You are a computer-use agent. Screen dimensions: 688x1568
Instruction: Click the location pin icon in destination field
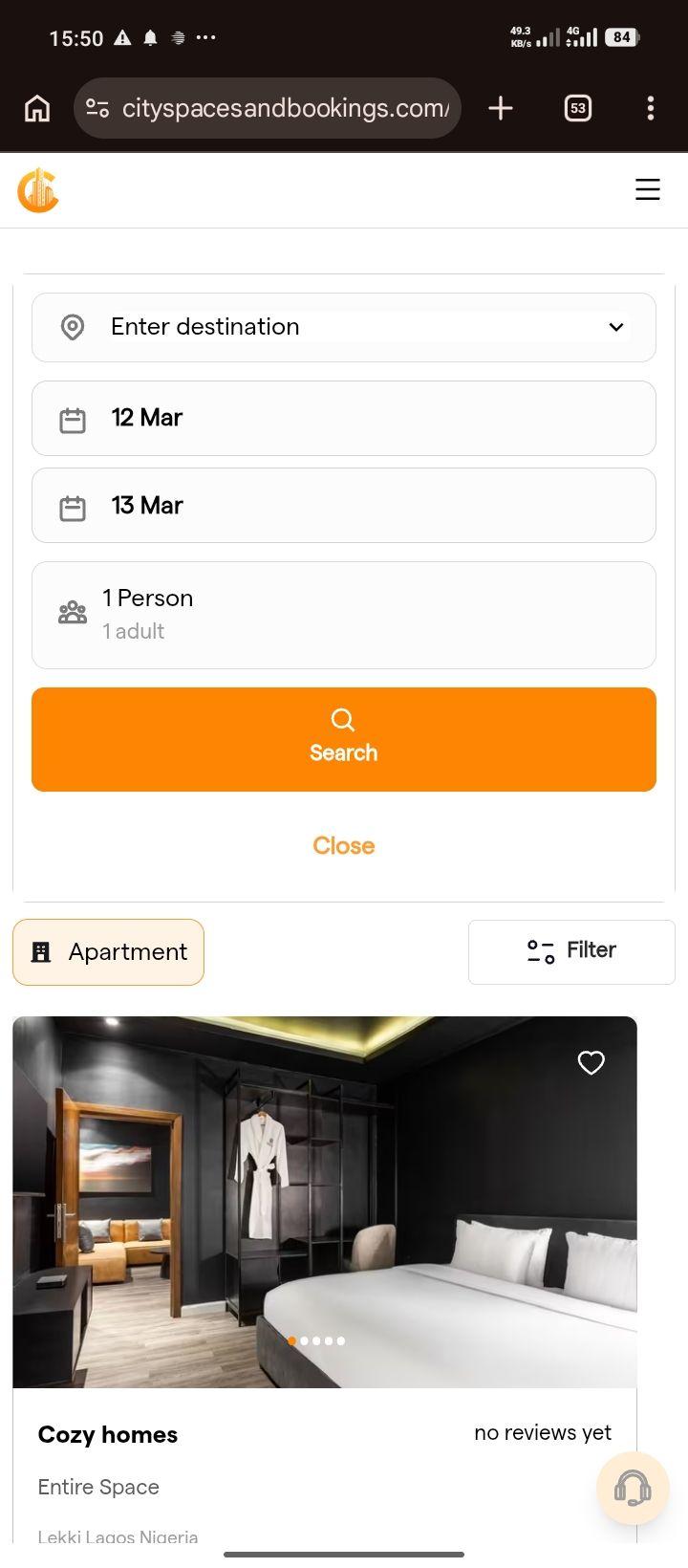[72, 327]
